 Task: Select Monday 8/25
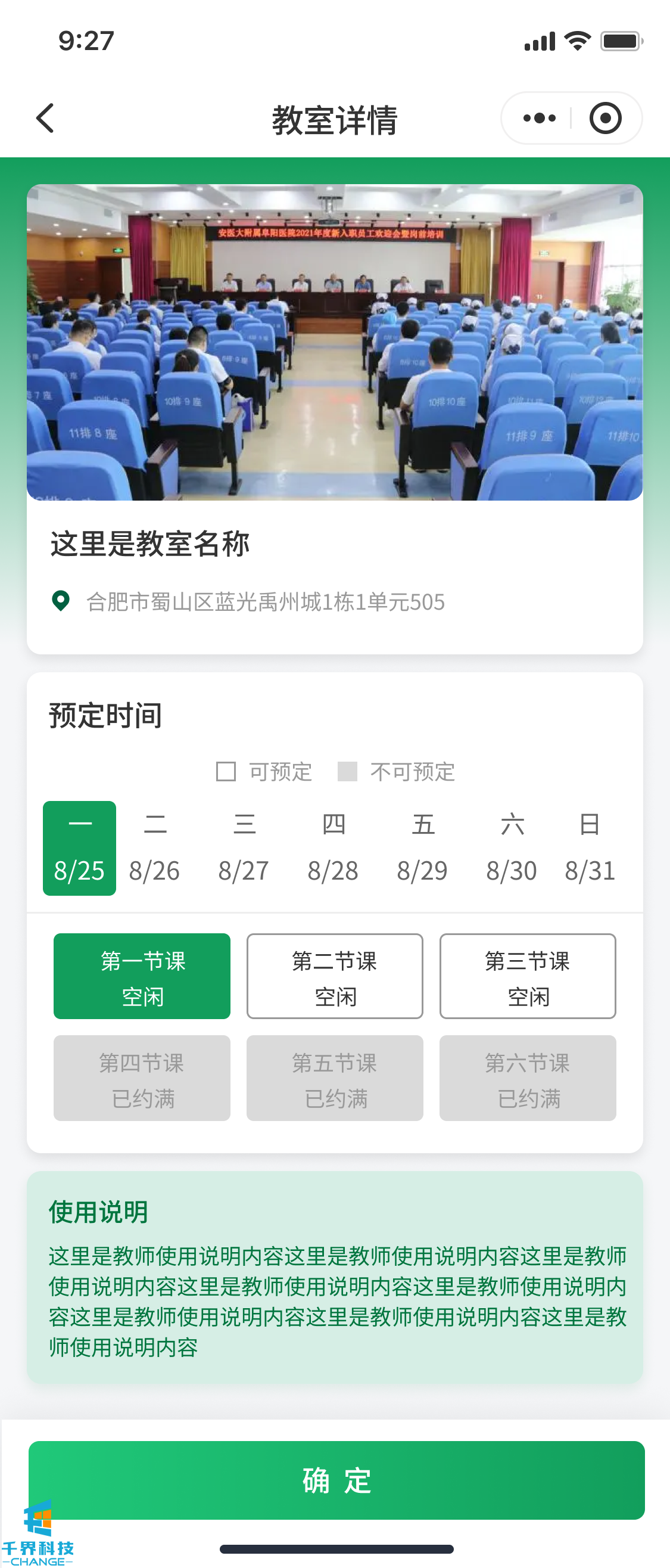click(x=79, y=848)
